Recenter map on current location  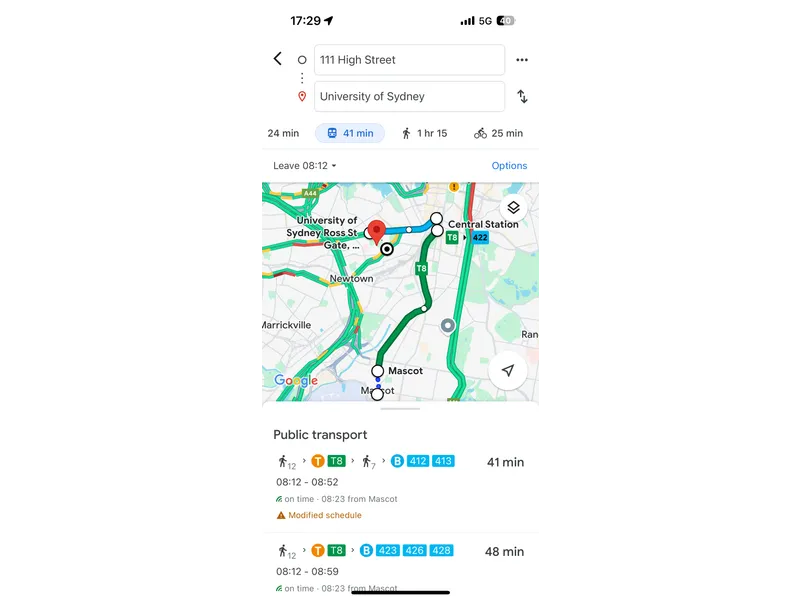(x=508, y=371)
